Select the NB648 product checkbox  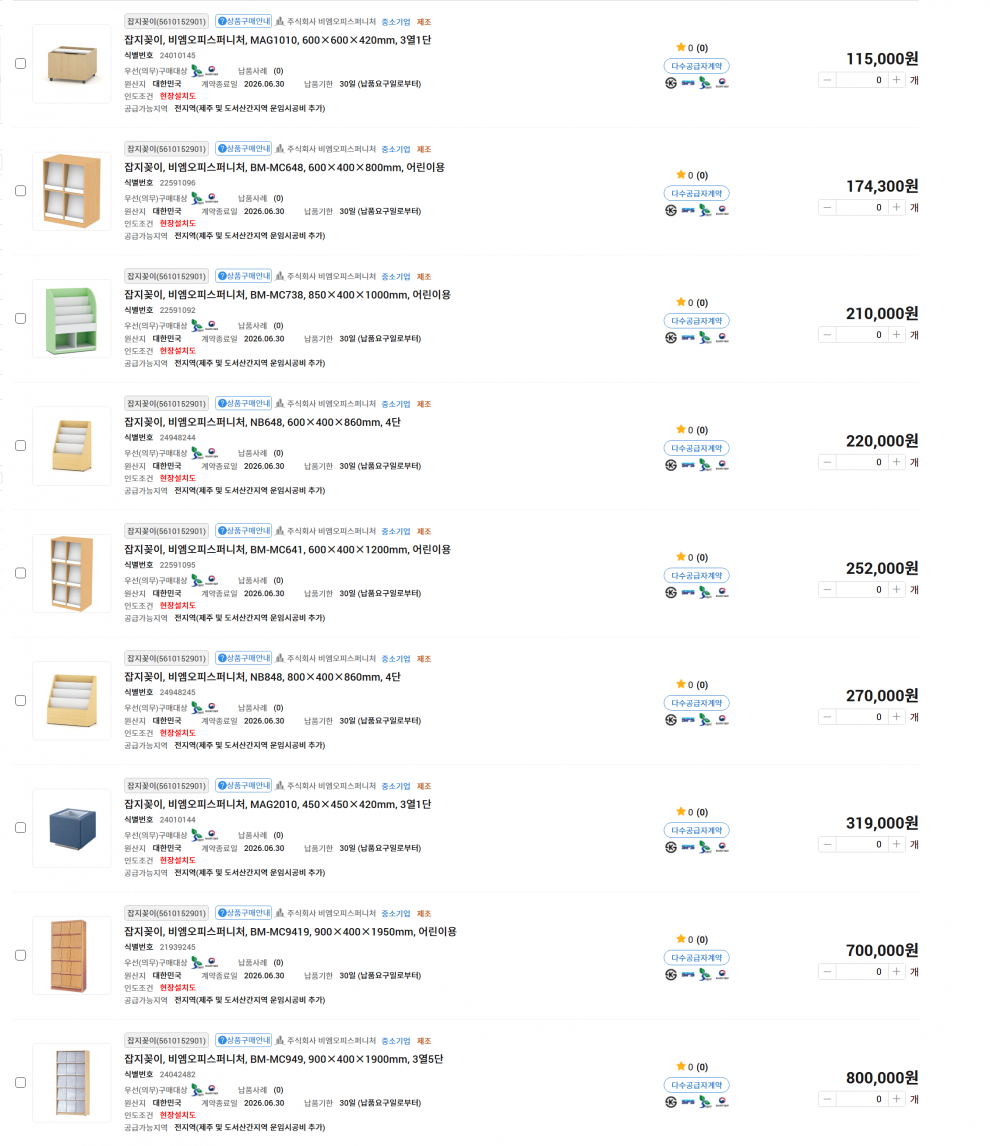(x=20, y=445)
